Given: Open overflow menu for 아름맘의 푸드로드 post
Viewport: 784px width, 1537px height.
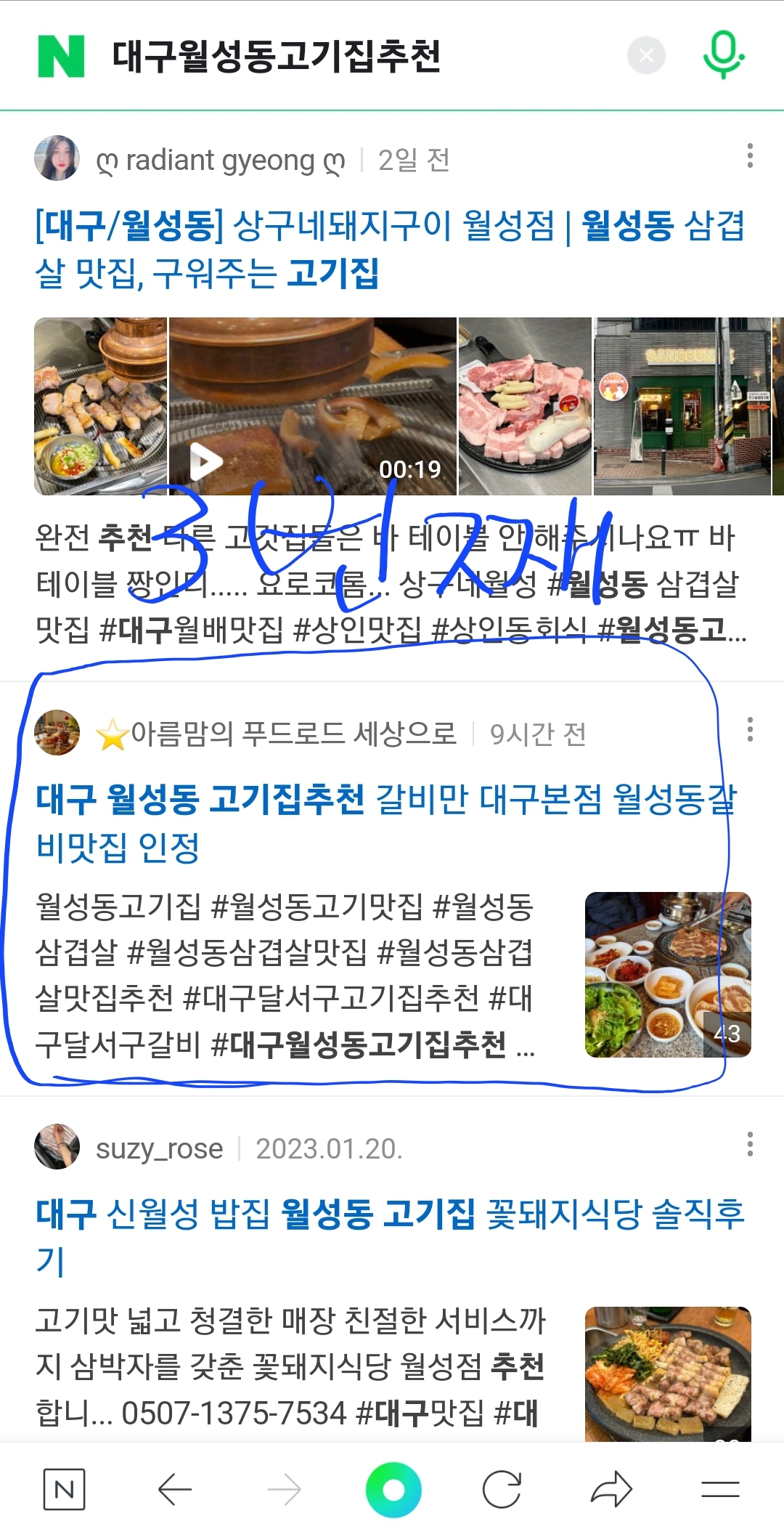Looking at the screenshot, I should [750, 730].
